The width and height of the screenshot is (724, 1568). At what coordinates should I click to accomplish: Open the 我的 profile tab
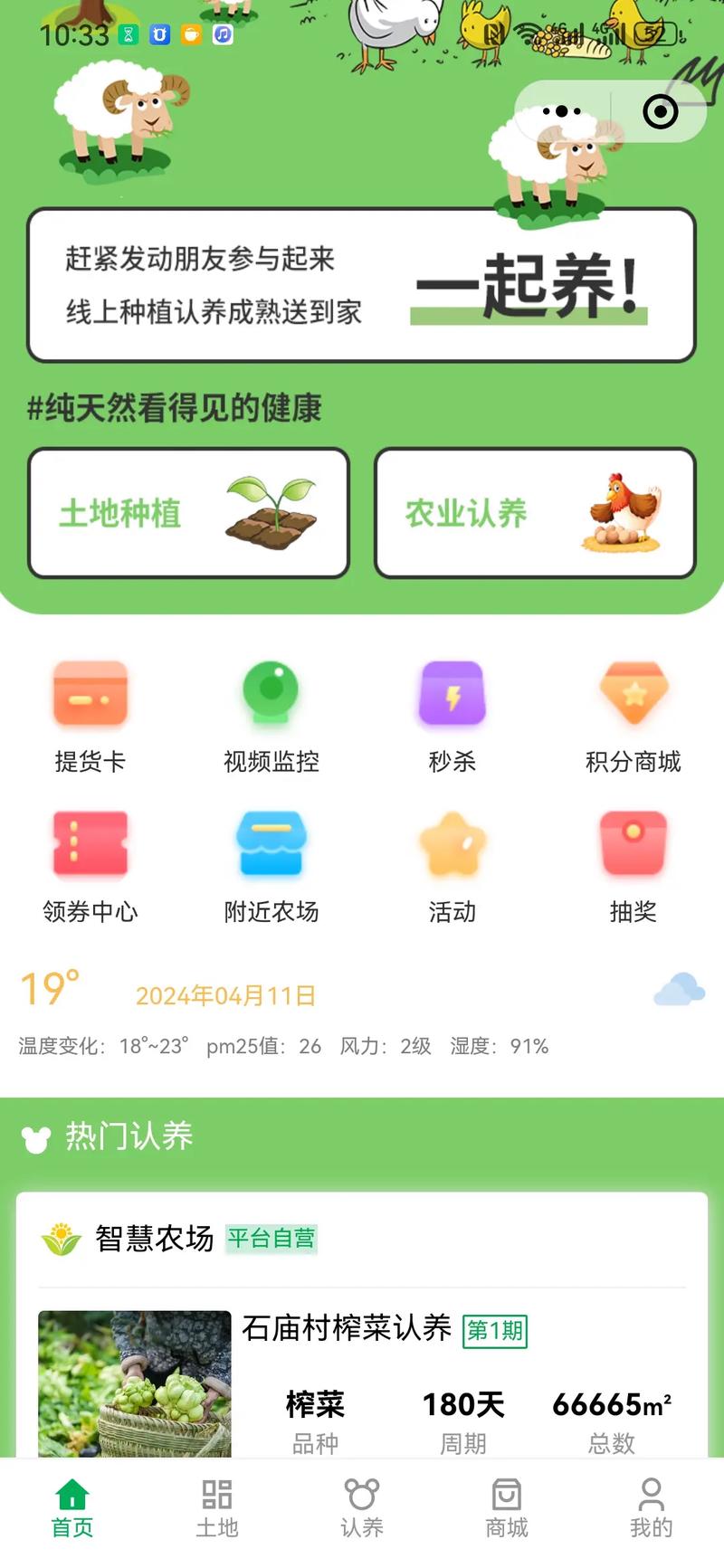point(651,1504)
